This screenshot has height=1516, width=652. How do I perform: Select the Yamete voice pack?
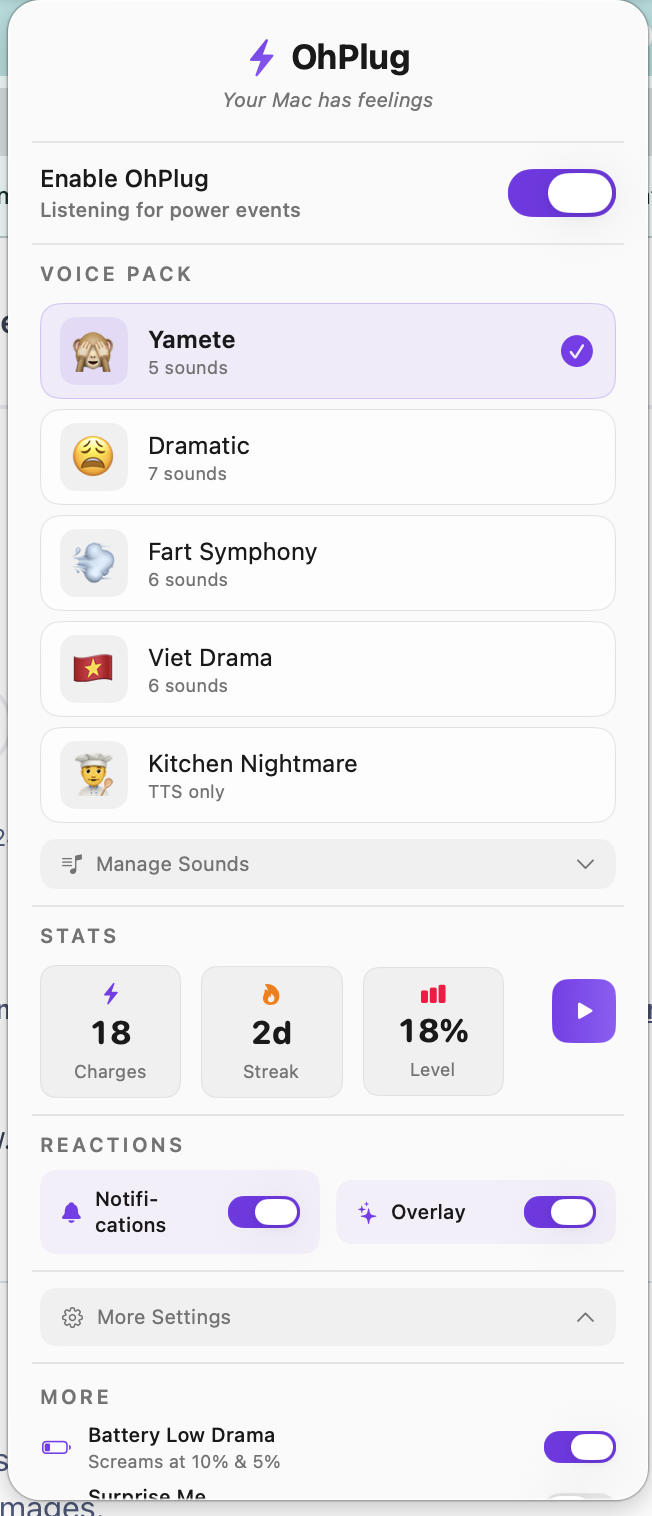coord(327,351)
